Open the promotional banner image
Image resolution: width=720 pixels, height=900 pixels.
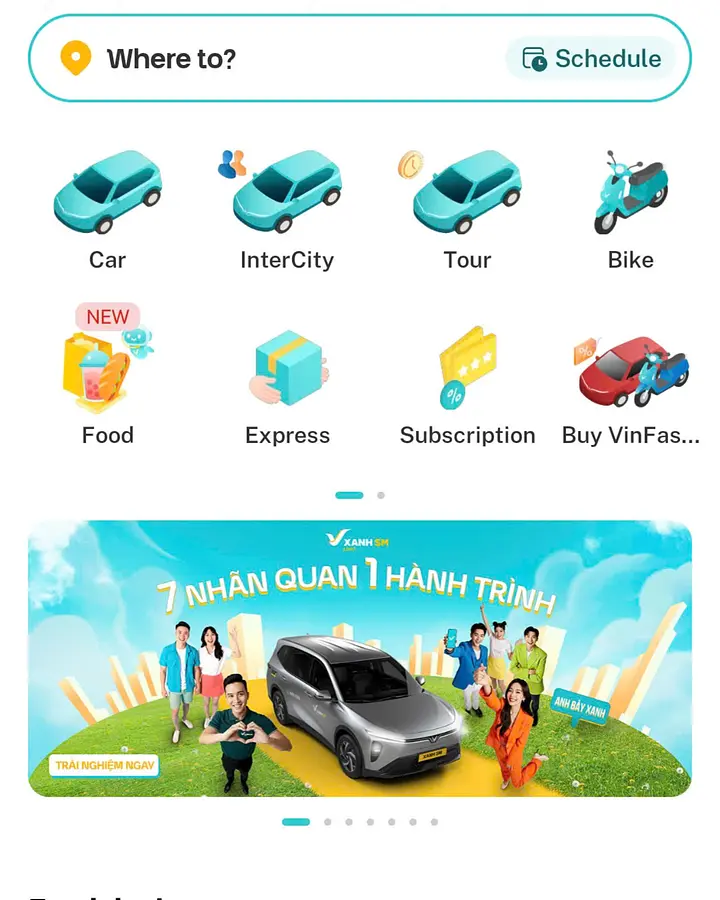pos(360,655)
